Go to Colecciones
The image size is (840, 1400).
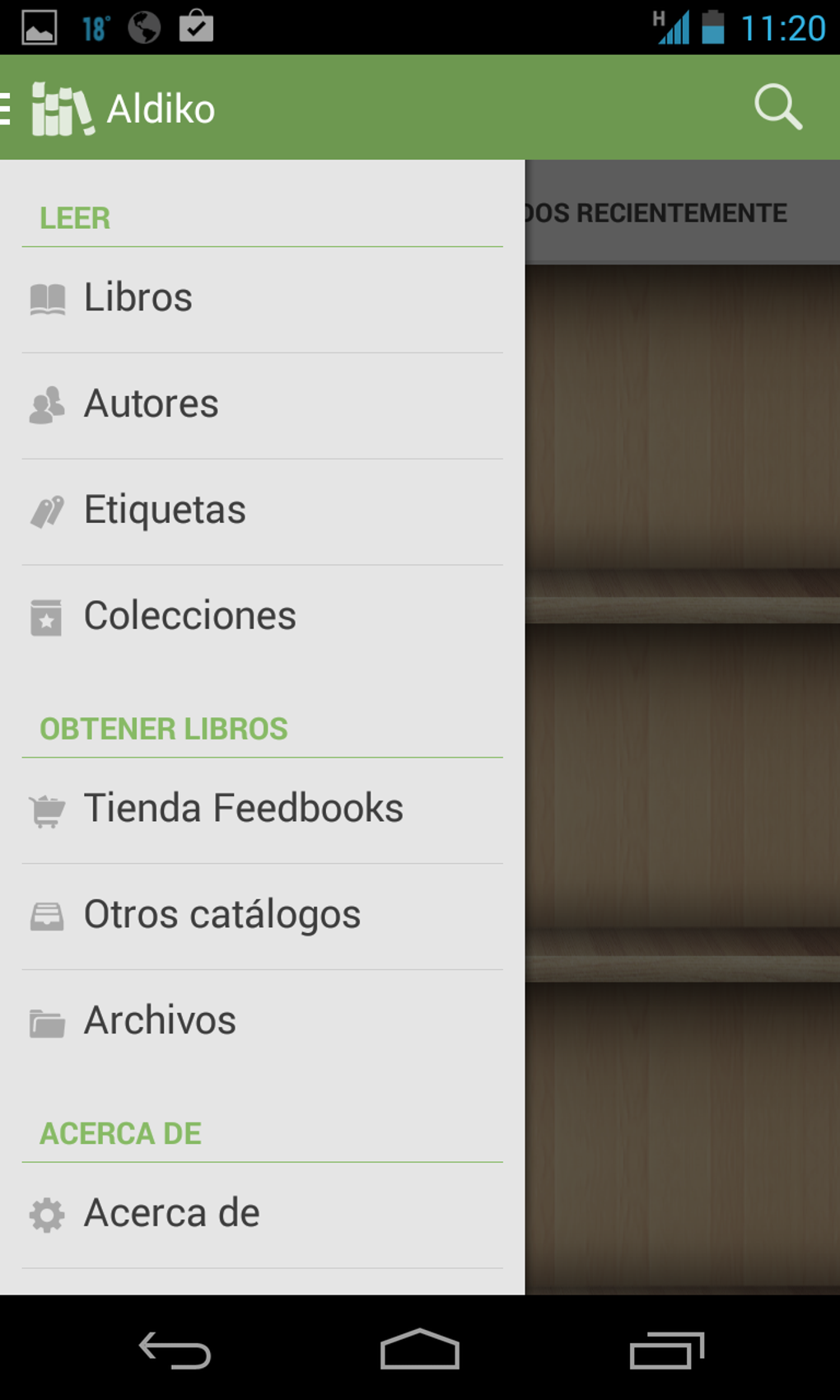[262, 618]
